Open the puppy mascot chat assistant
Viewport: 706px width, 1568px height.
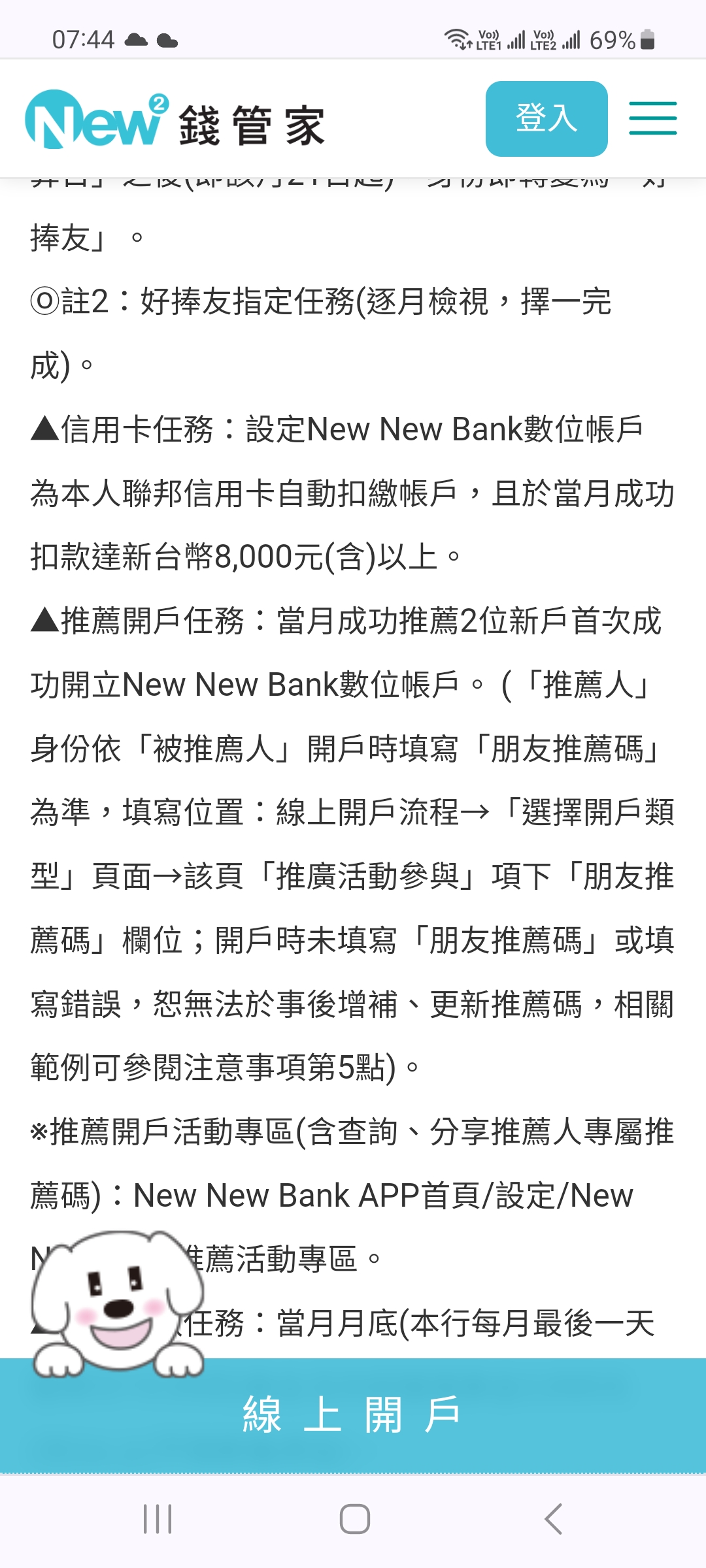(118, 1304)
